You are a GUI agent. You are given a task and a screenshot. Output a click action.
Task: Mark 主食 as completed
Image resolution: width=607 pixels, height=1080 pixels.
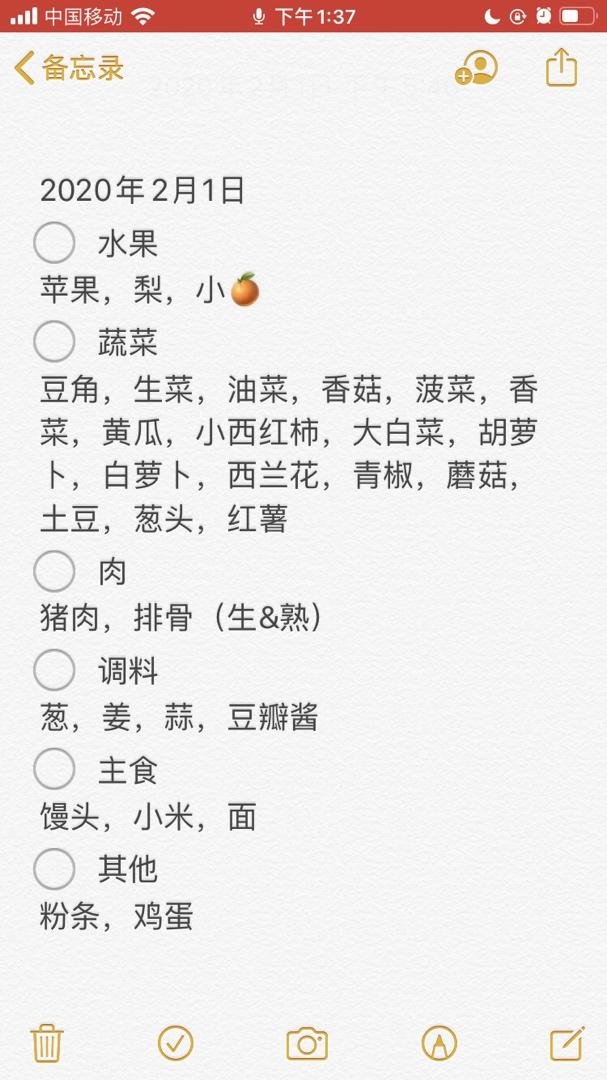(x=54, y=769)
